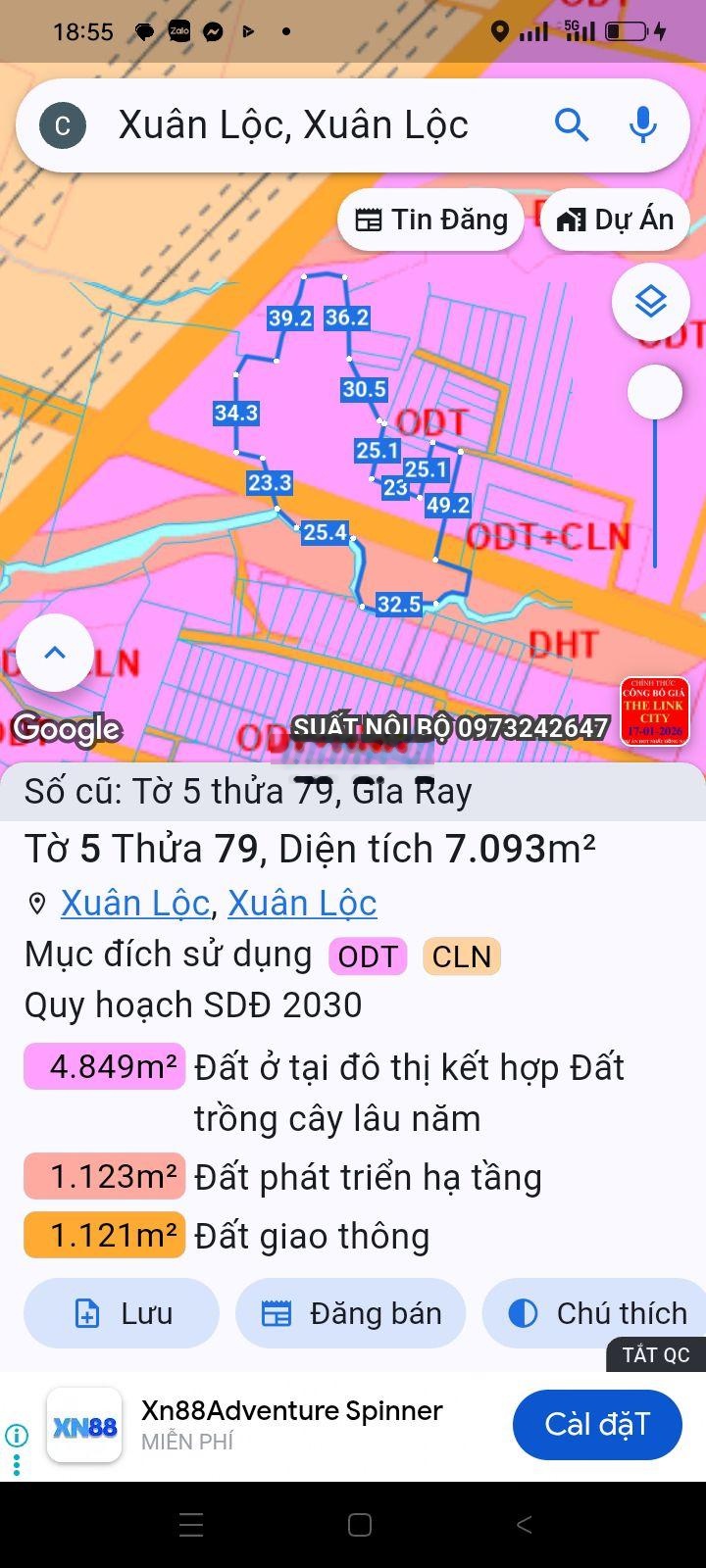Collapse the parcel info panel with the up chevron
The width and height of the screenshot is (706, 1568).
(54, 653)
